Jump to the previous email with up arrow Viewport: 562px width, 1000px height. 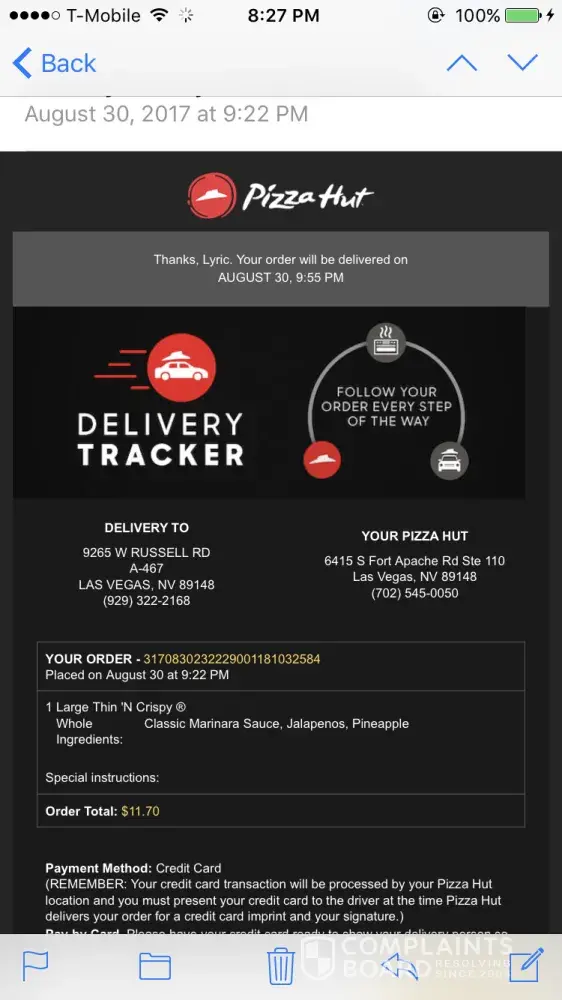click(x=462, y=62)
